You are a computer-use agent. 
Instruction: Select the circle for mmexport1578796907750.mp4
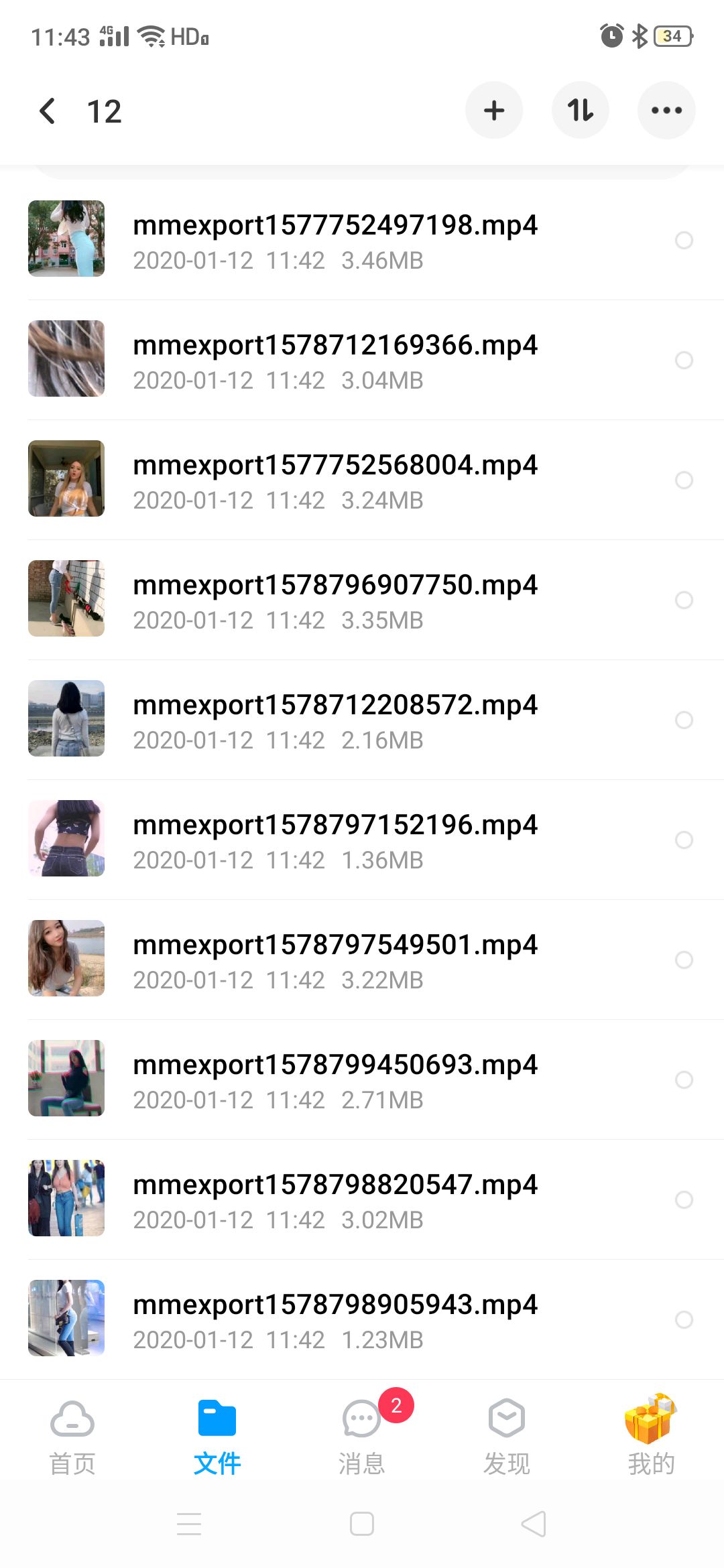point(684,600)
